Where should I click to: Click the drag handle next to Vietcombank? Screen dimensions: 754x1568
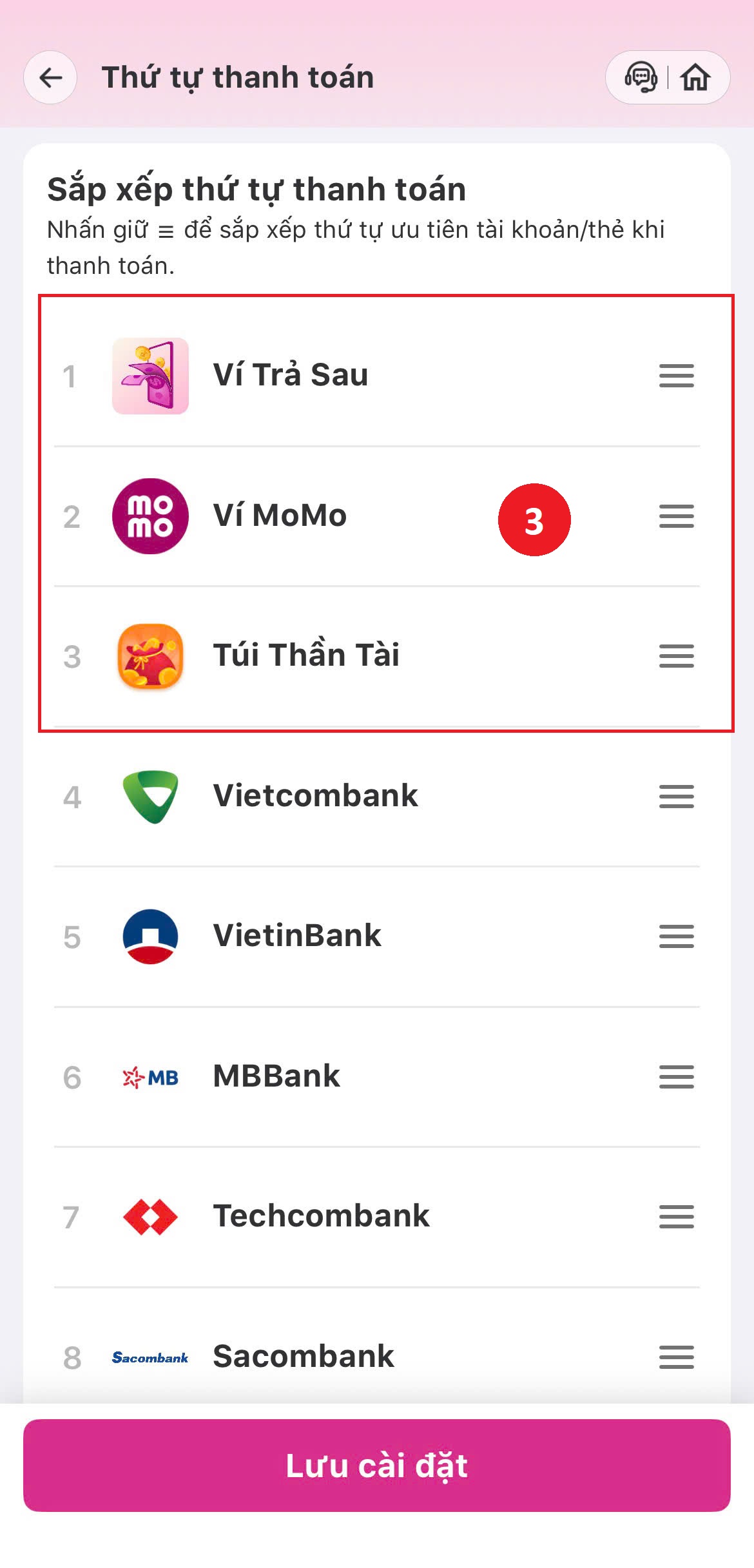point(675,797)
